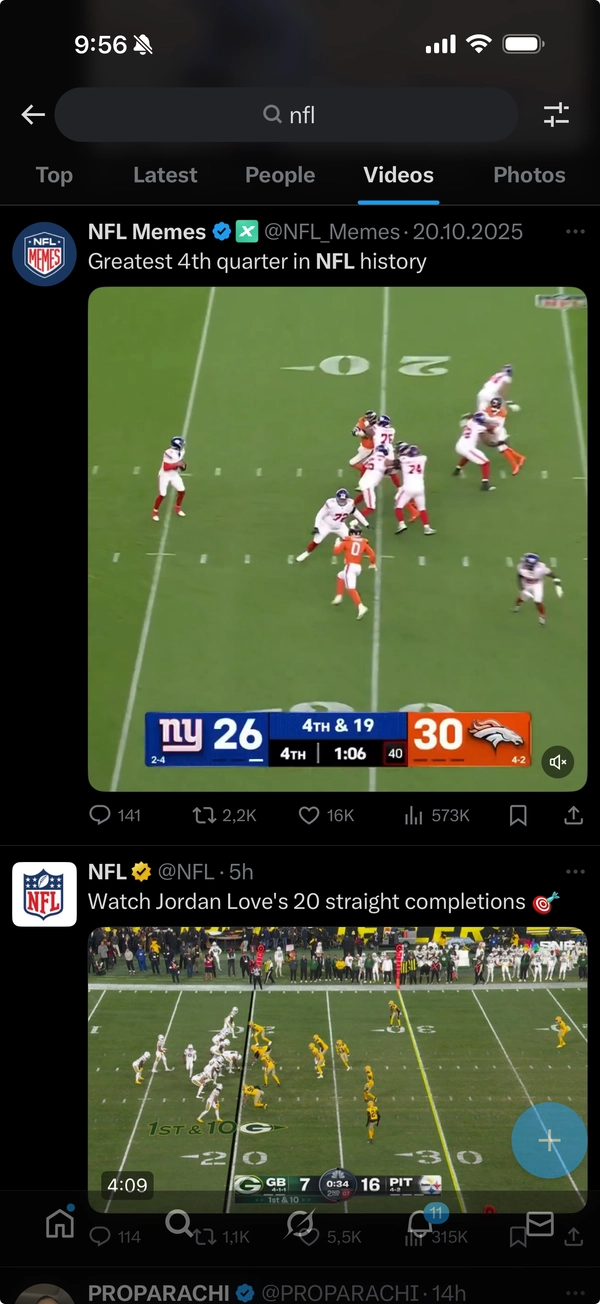Switch to the Latest tab
The width and height of the screenshot is (600, 1304).
(x=165, y=175)
